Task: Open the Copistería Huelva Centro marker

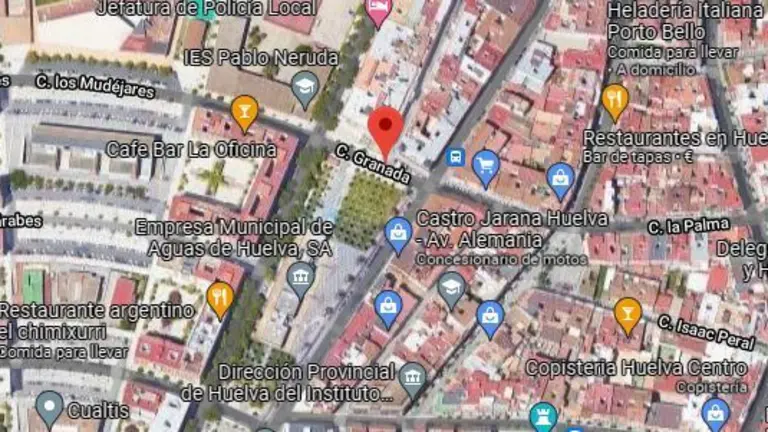Action: [715, 412]
